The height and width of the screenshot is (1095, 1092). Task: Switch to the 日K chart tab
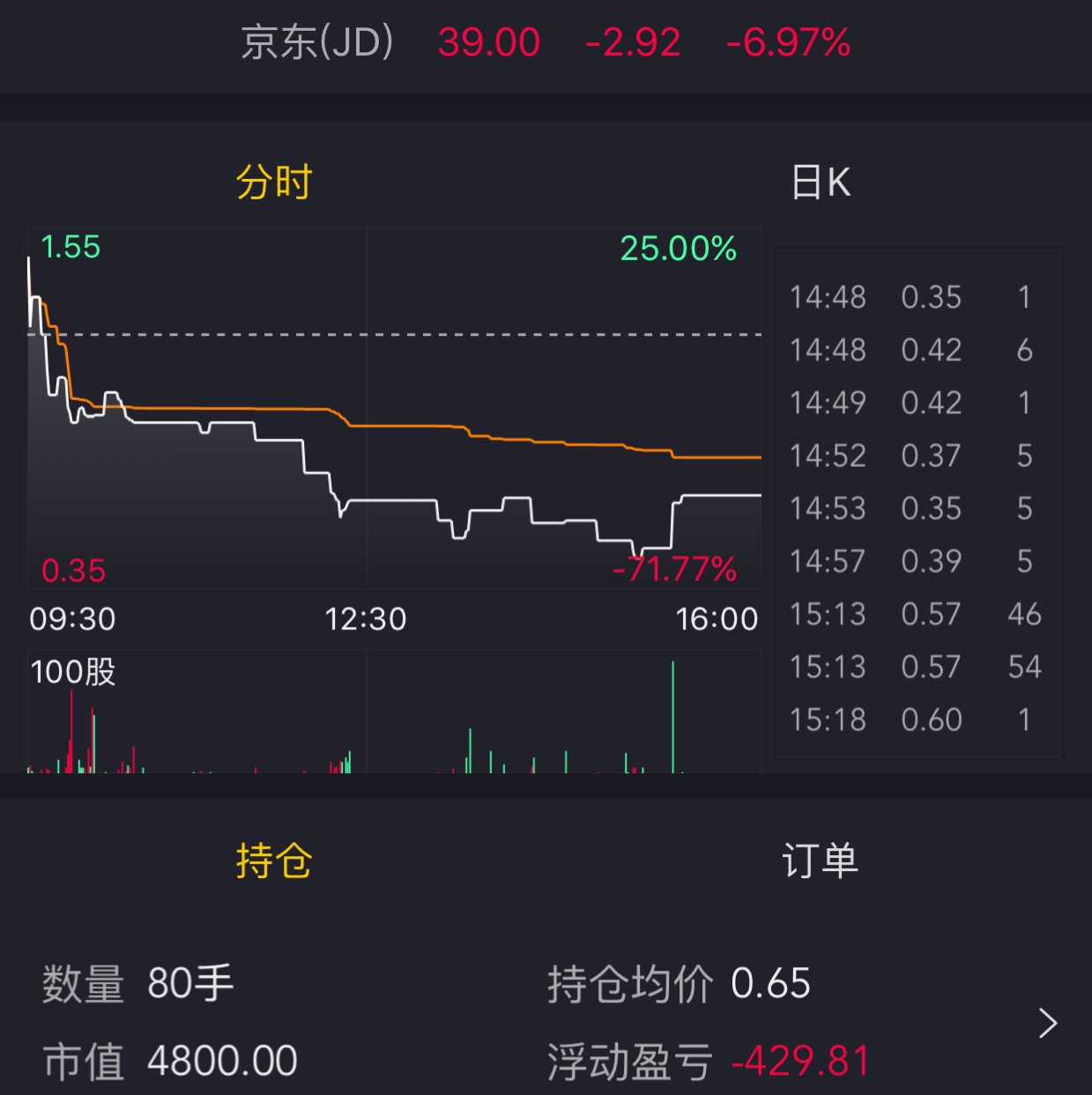click(x=820, y=182)
